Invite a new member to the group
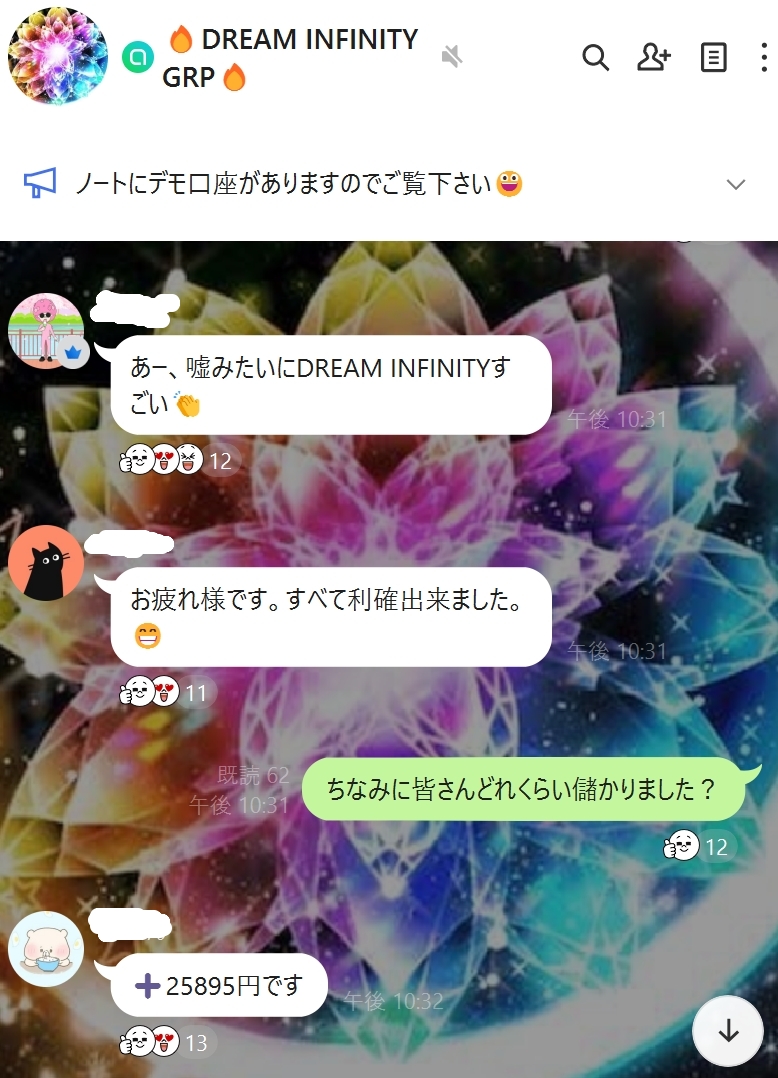 (x=653, y=58)
